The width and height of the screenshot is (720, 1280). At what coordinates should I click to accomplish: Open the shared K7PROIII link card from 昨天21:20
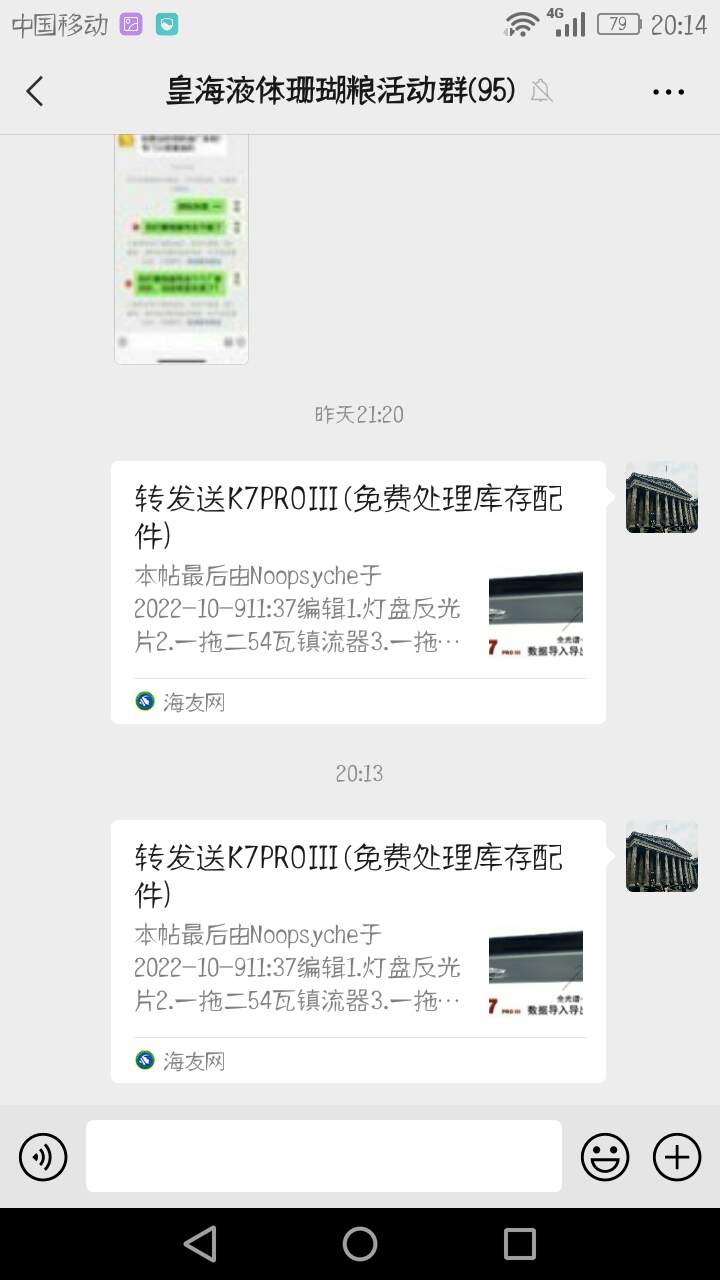click(358, 592)
